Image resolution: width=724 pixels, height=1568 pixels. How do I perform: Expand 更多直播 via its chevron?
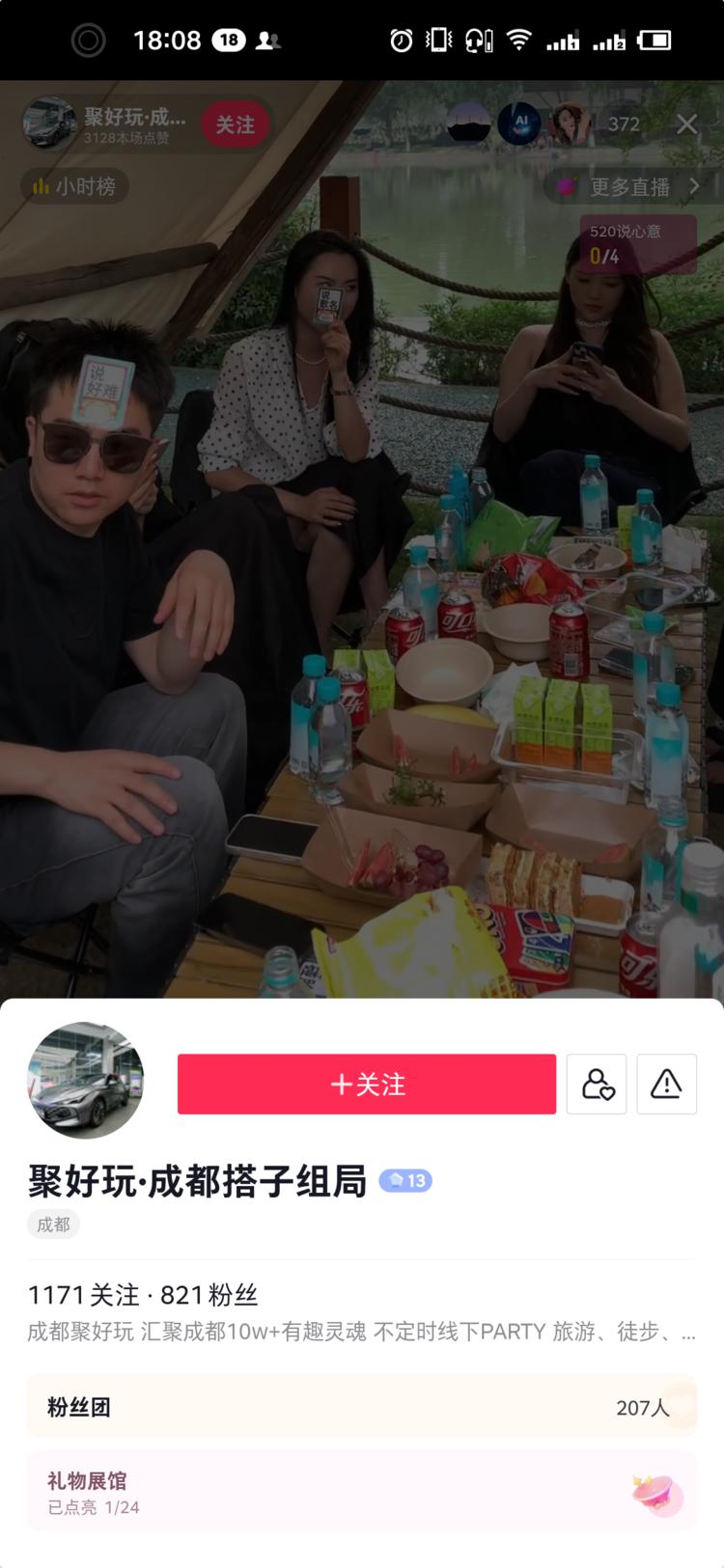click(697, 187)
